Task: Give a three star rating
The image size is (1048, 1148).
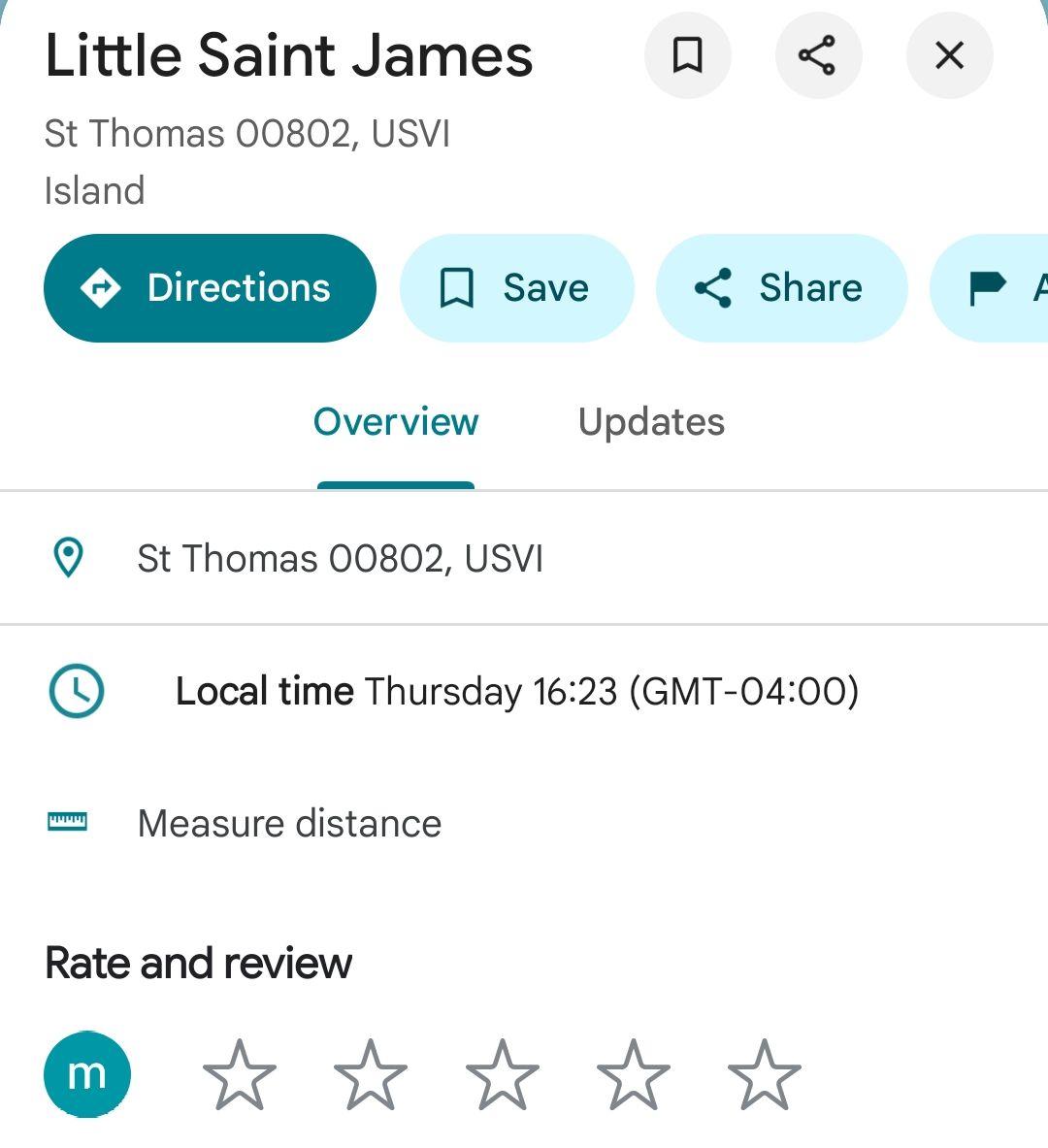Action: [502, 1074]
